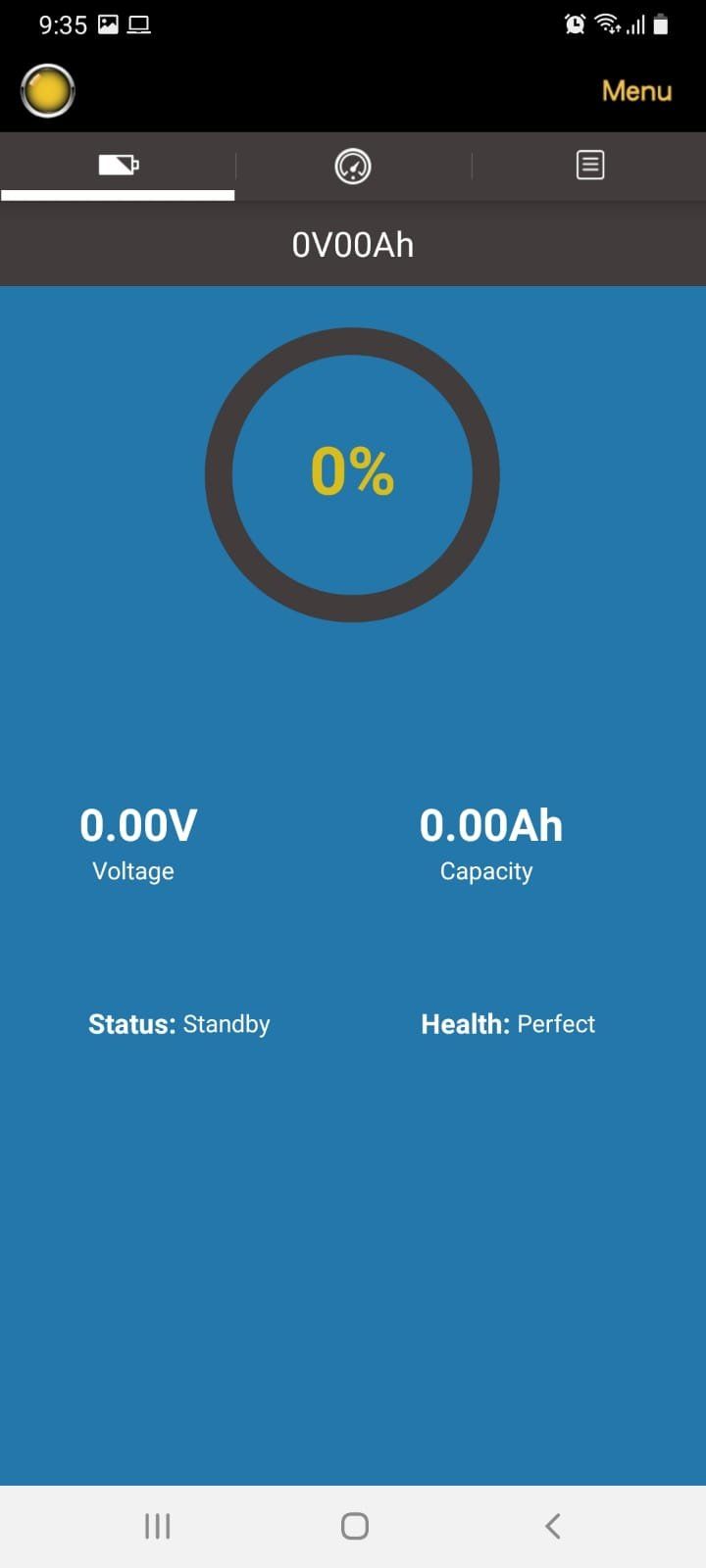Tap the Health: Perfect label
The height and width of the screenshot is (1568, 706).
pyautogui.click(x=508, y=1023)
